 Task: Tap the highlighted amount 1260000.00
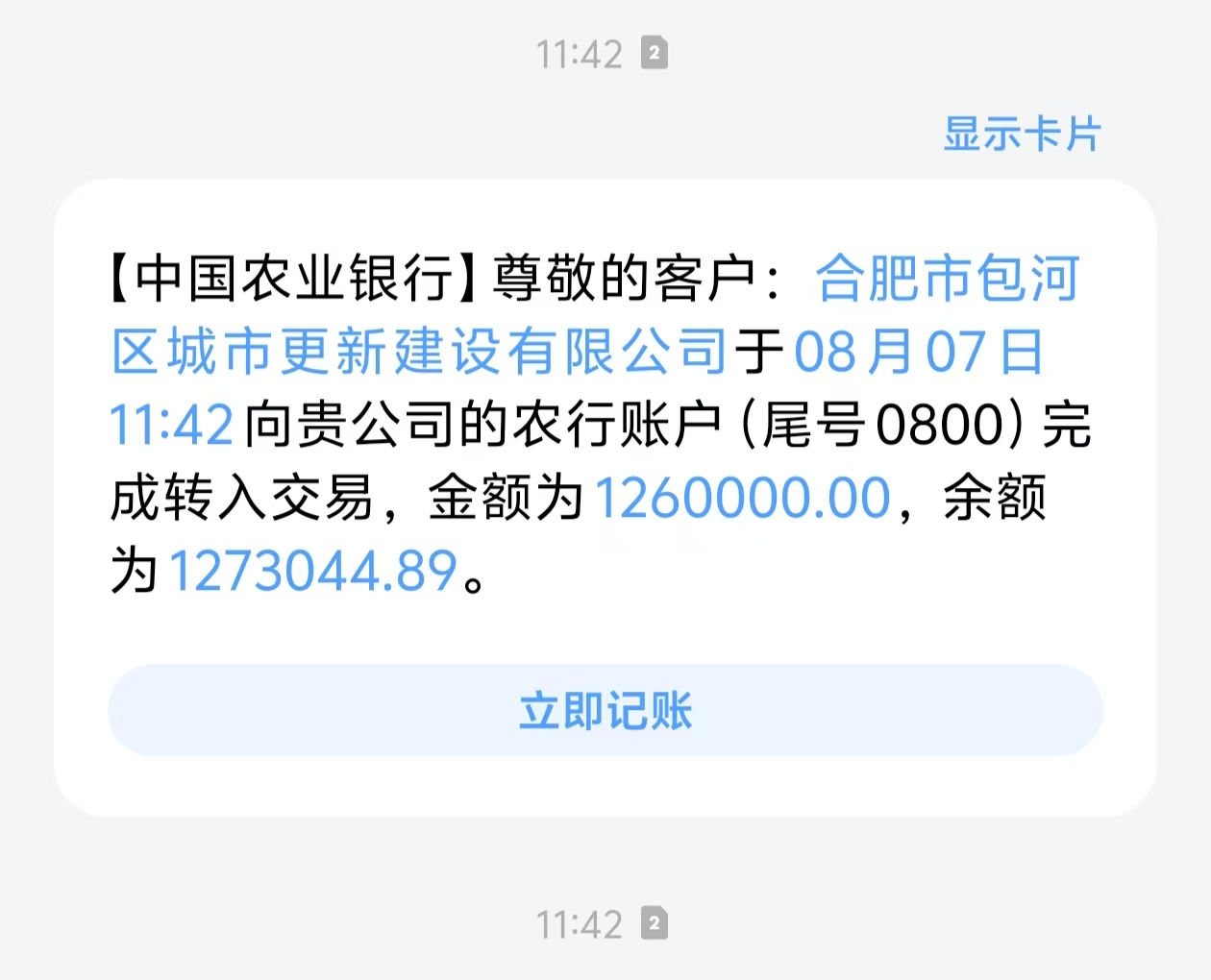coord(743,499)
